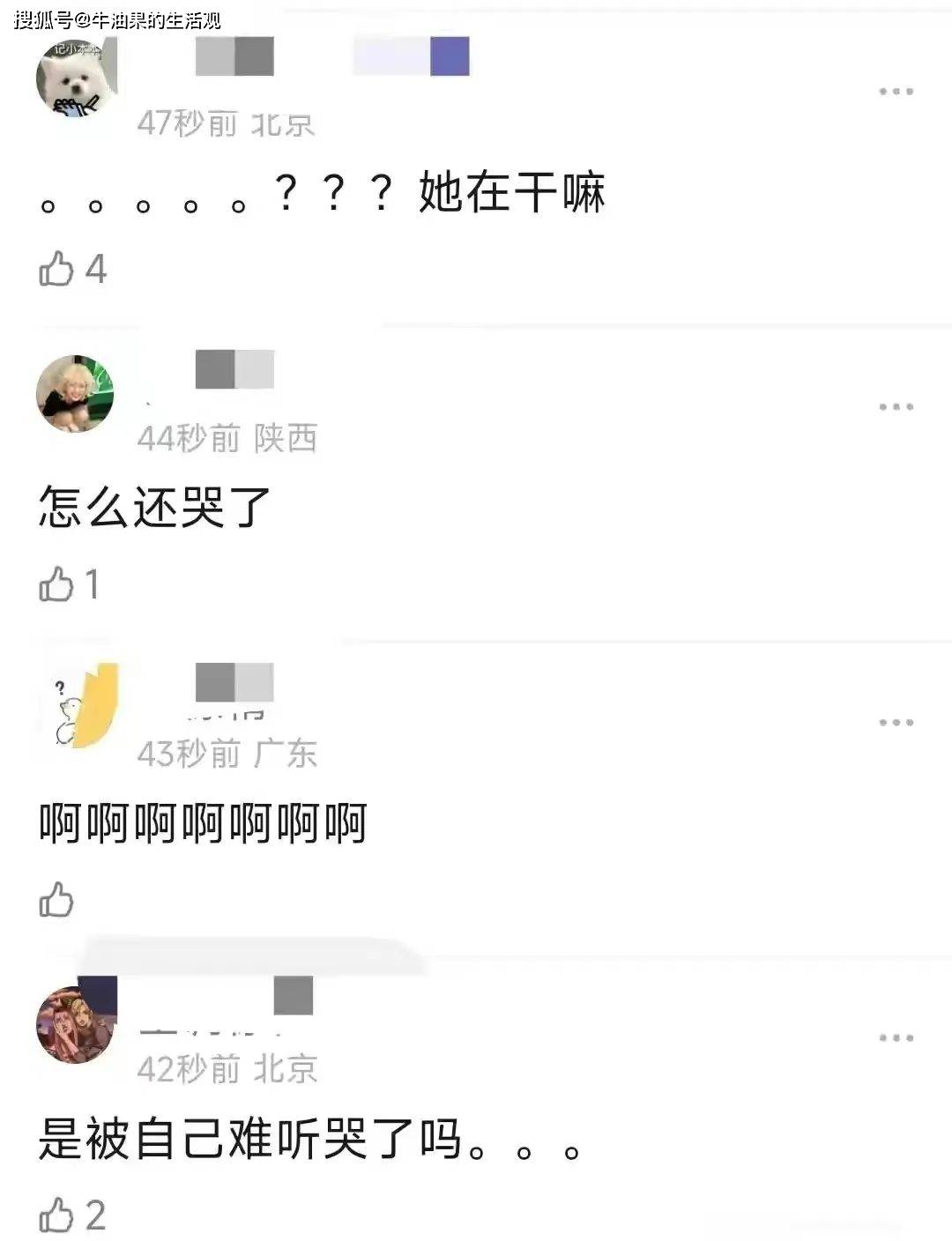Like the comment "怎么还哭了"
Screen dimensions: 952x1241
point(56,584)
